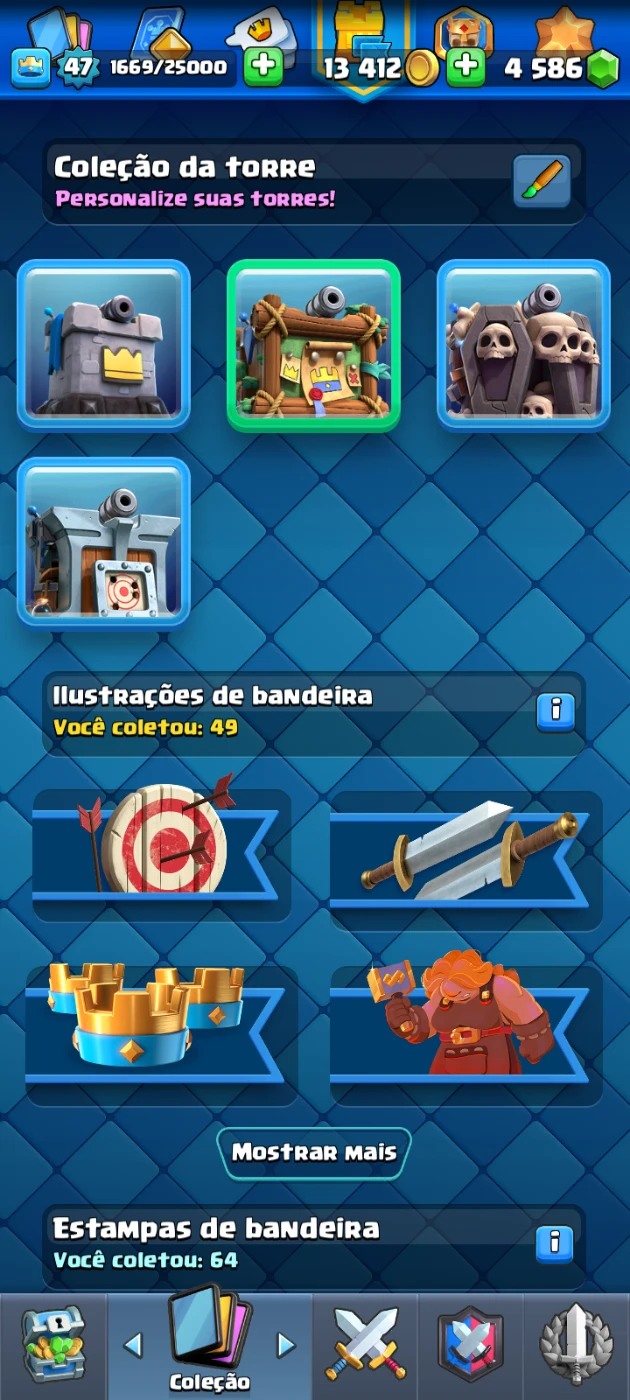Open the clan shield tab
The image size is (630, 1400).
coord(470,1344)
